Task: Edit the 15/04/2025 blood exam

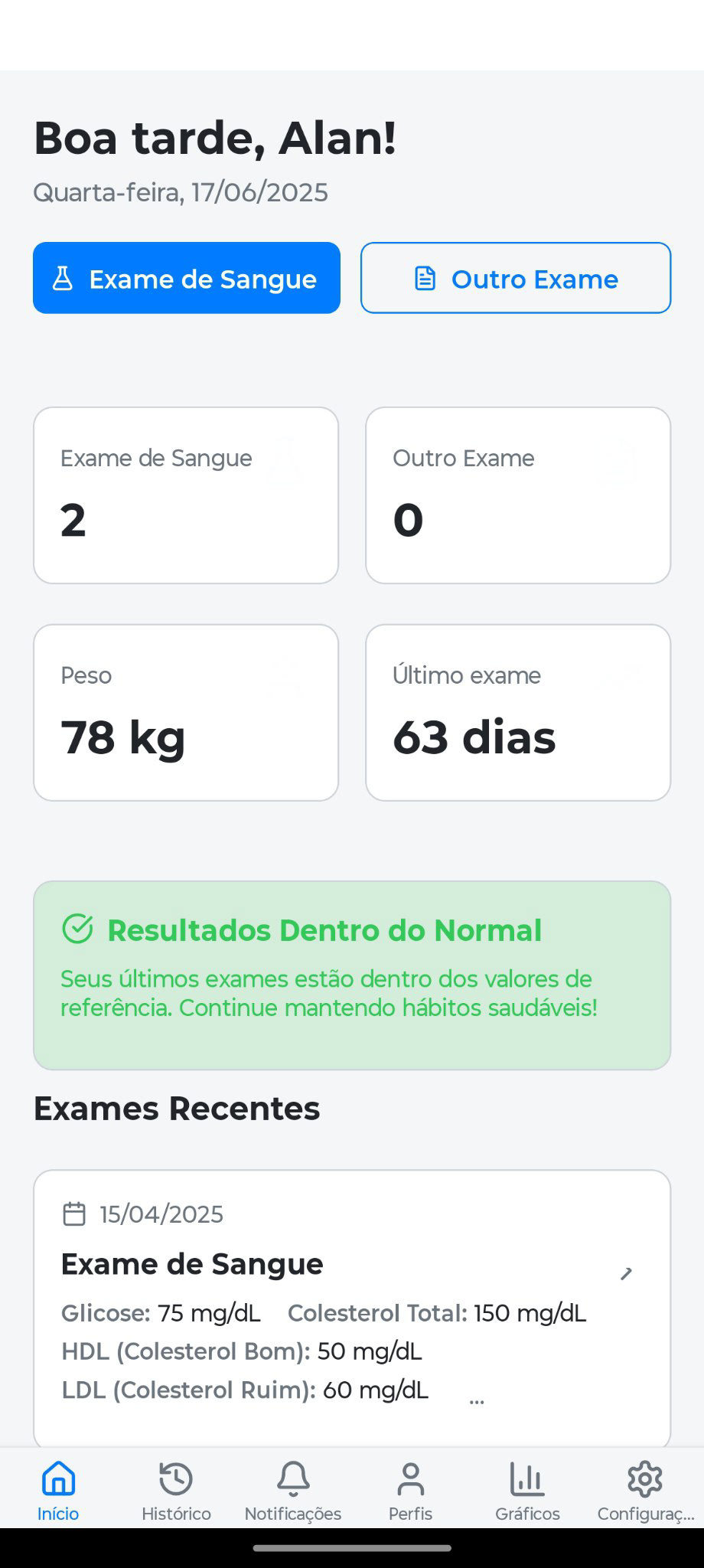Action: 626,1273
